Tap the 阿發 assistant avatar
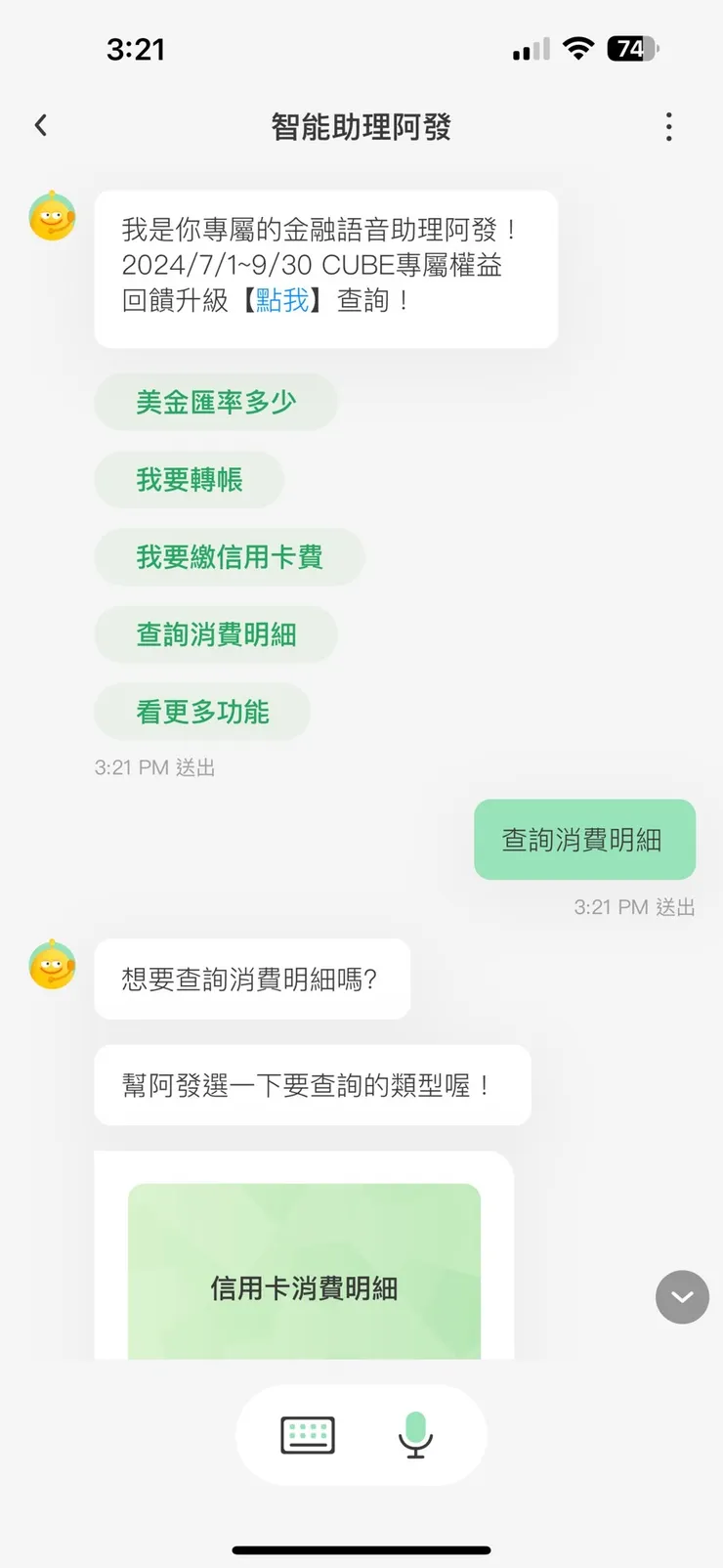 52,218
